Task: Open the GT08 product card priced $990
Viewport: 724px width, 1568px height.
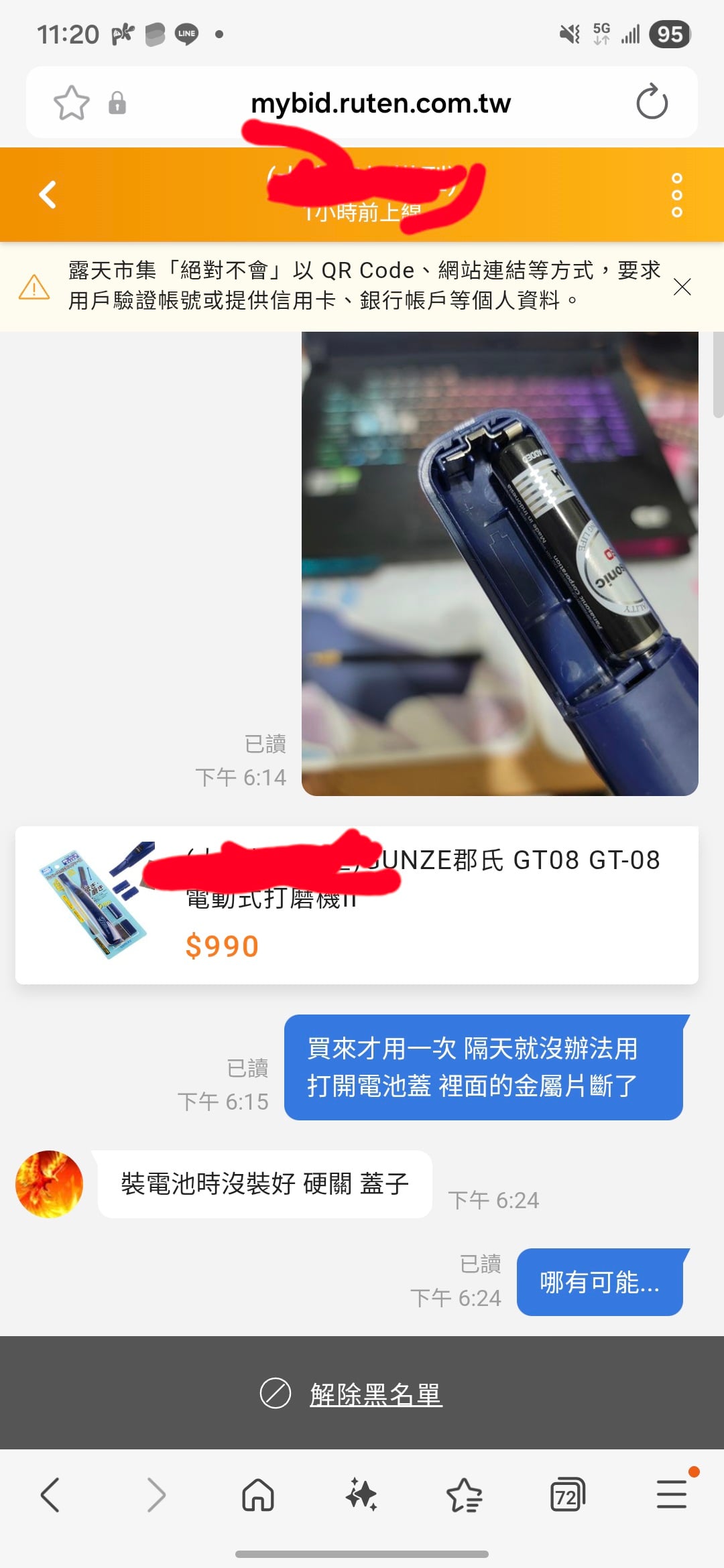Action: [357, 905]
